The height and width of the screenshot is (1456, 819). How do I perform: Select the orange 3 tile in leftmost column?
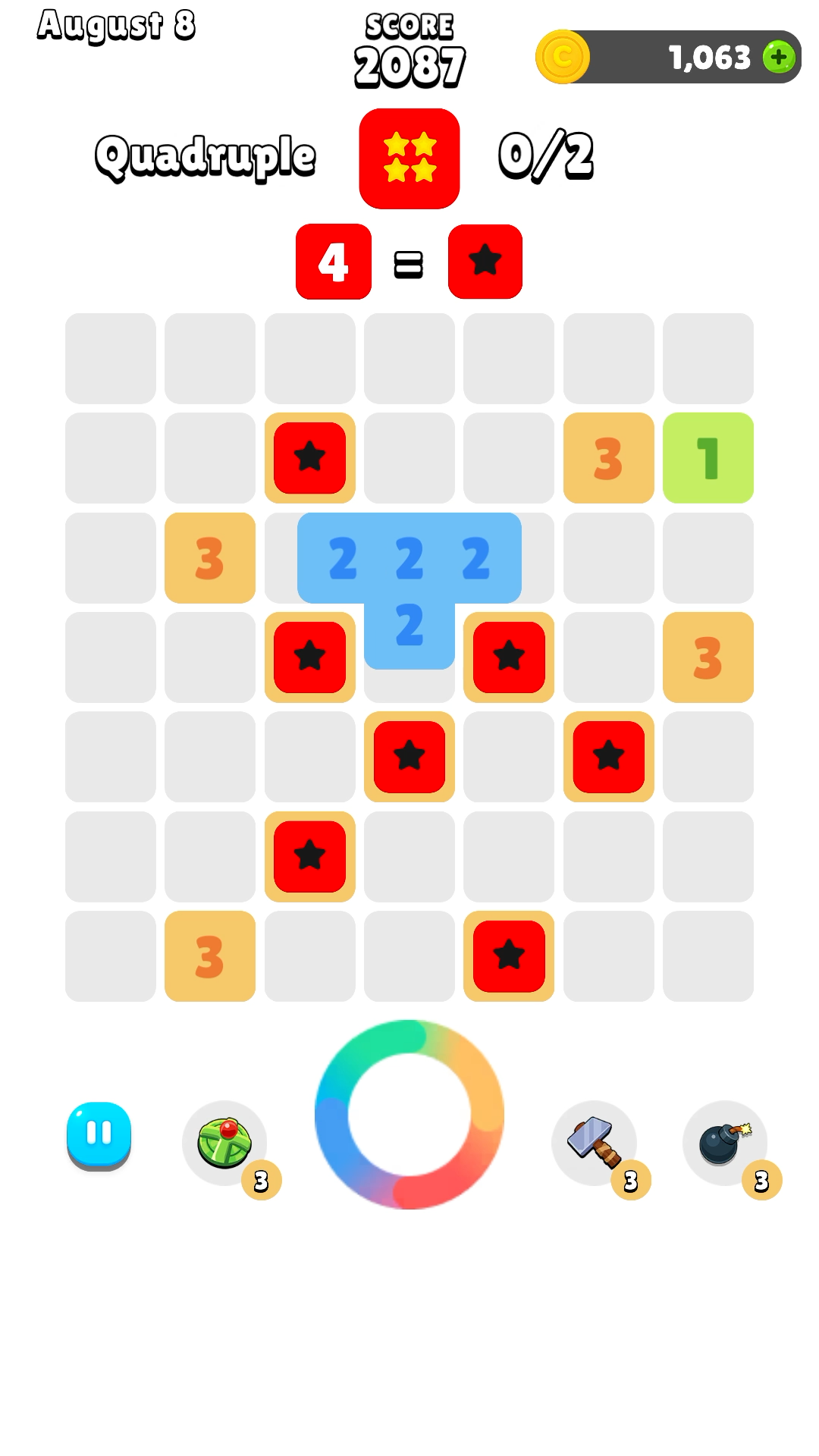click(209, 558)
